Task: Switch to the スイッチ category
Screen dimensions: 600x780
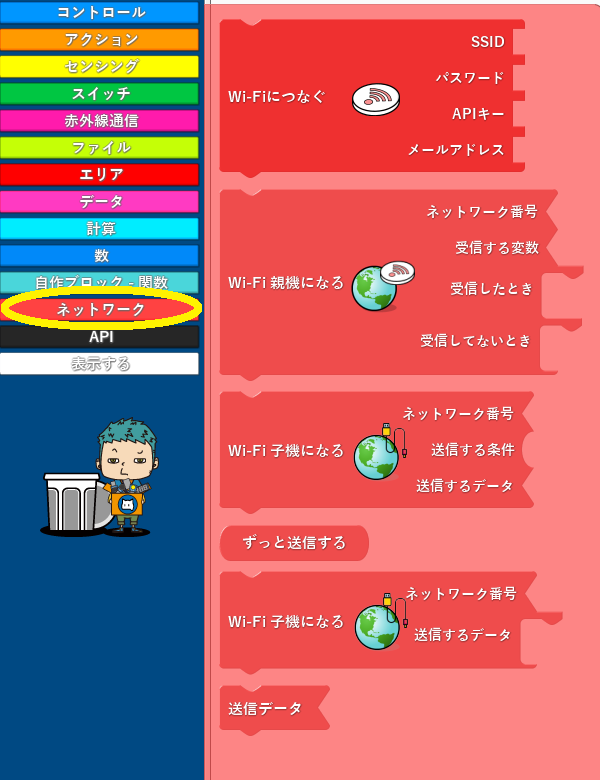Action: [x=100, y=93]
